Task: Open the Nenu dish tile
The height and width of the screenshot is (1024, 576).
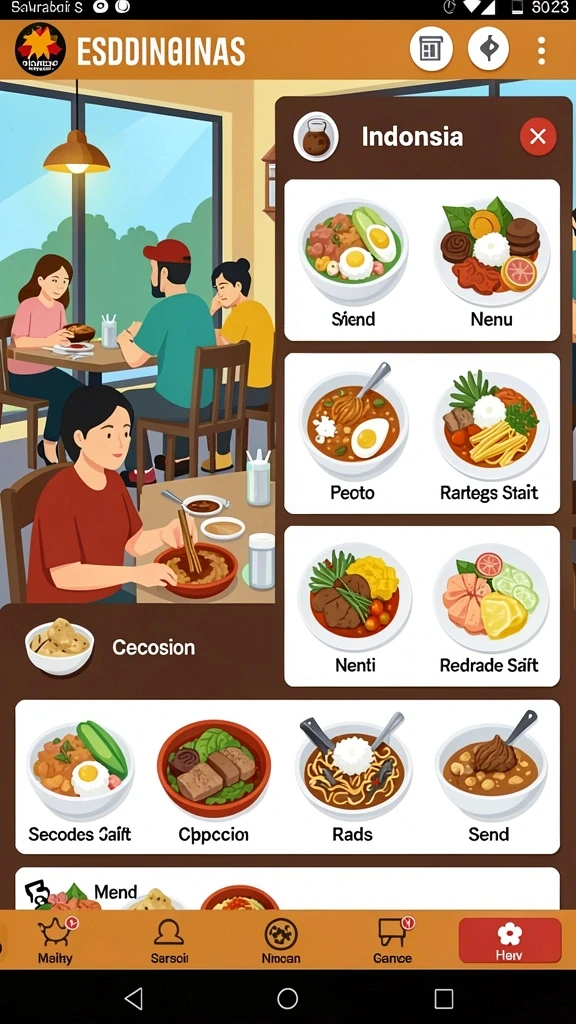Action: [x=491, y=261]
